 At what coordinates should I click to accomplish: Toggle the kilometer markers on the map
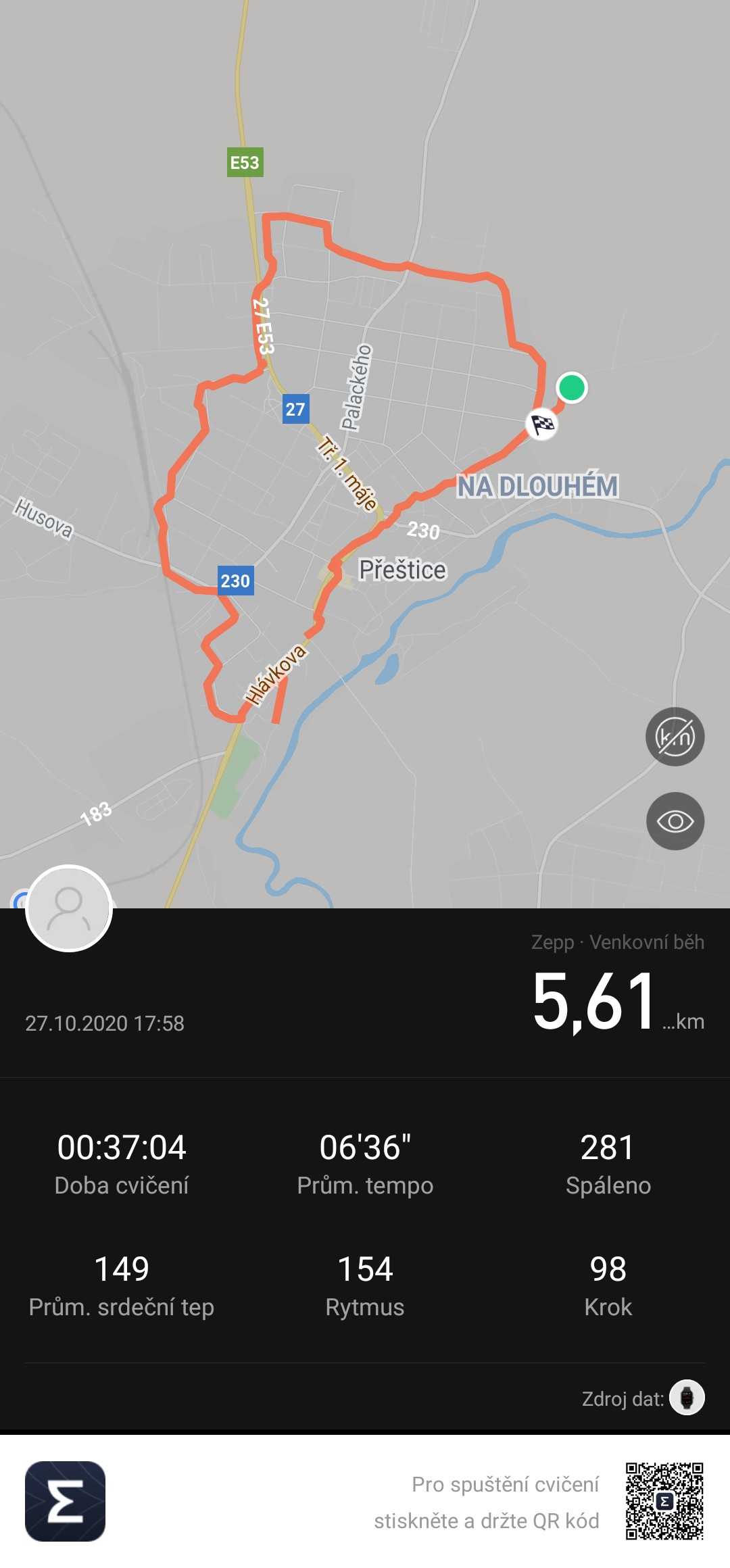tap(675, 737)
